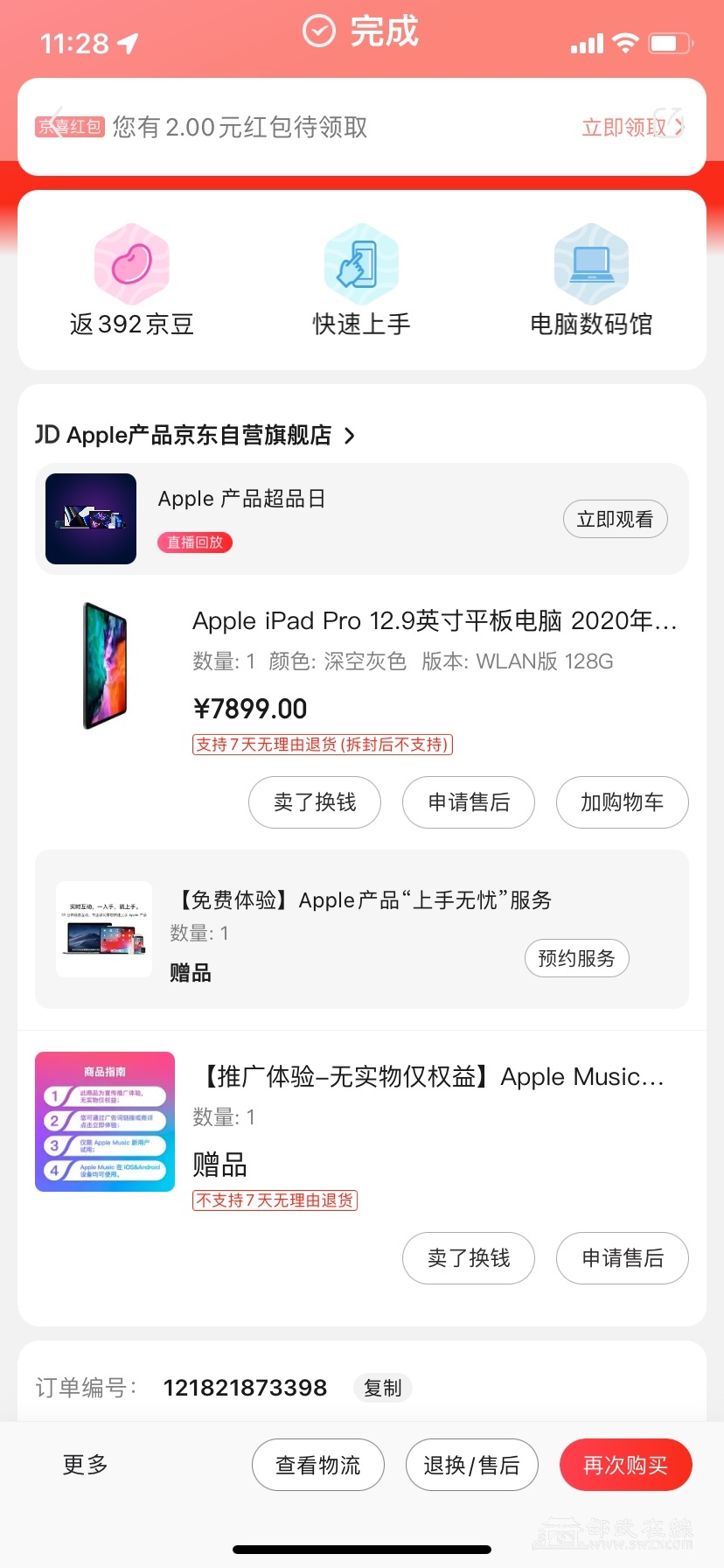Request 申请售后 for the iPad Pro
The width and height of the screenshot is (724, 1568).
point(469,802)
